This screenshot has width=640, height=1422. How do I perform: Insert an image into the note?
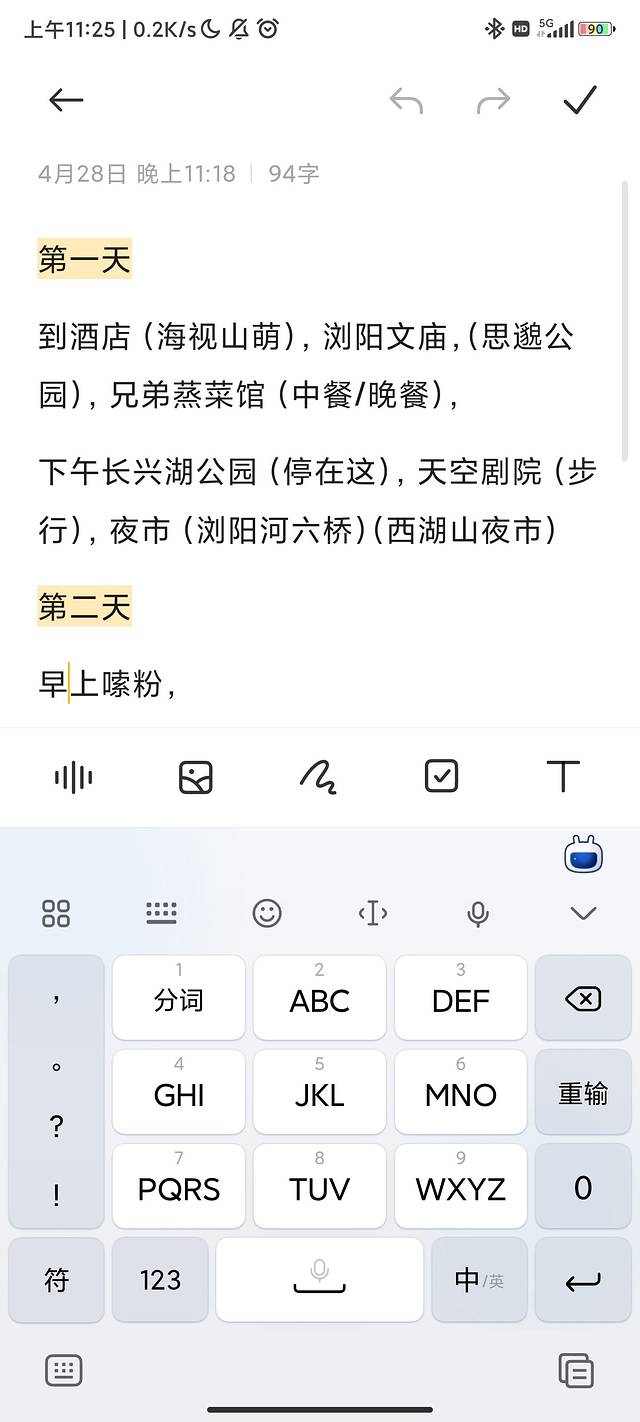tap(196, 777)
